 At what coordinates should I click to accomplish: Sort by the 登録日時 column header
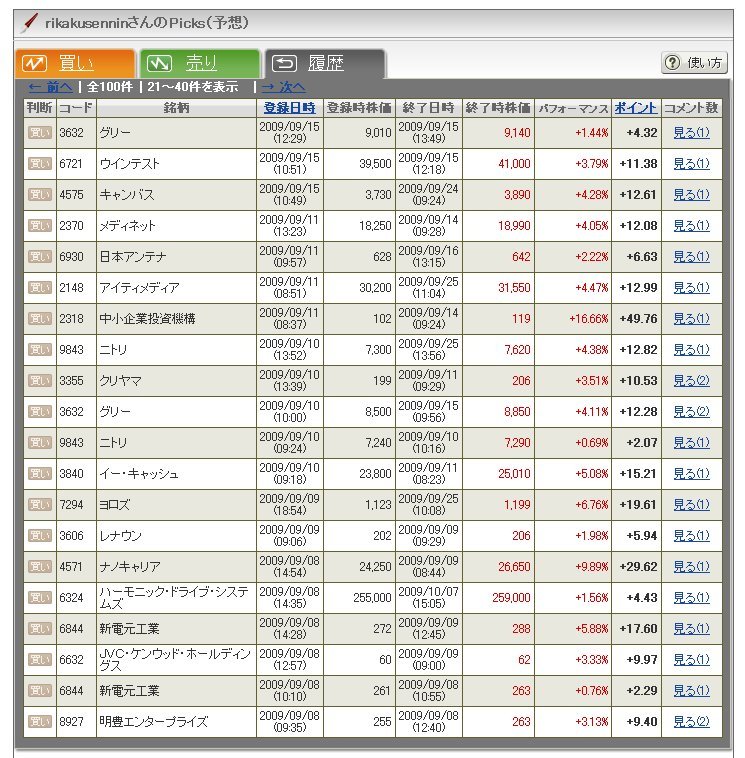point(289,107)
